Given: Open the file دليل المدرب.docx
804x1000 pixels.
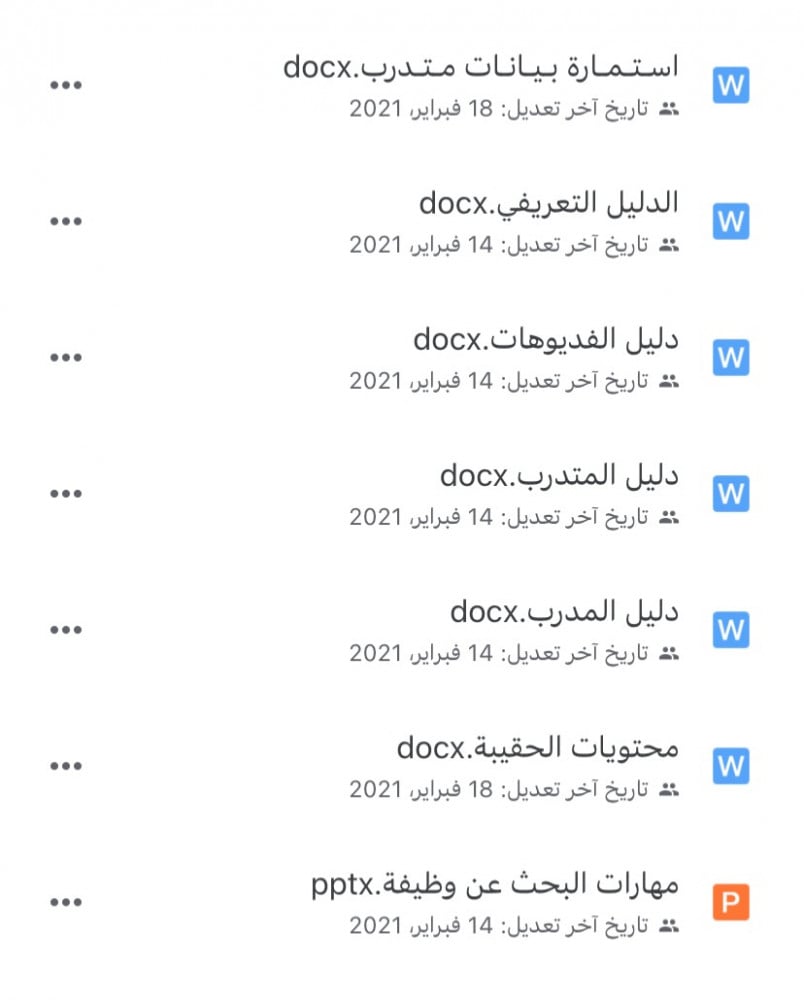Looking at the screenshot, I should 564,612.
